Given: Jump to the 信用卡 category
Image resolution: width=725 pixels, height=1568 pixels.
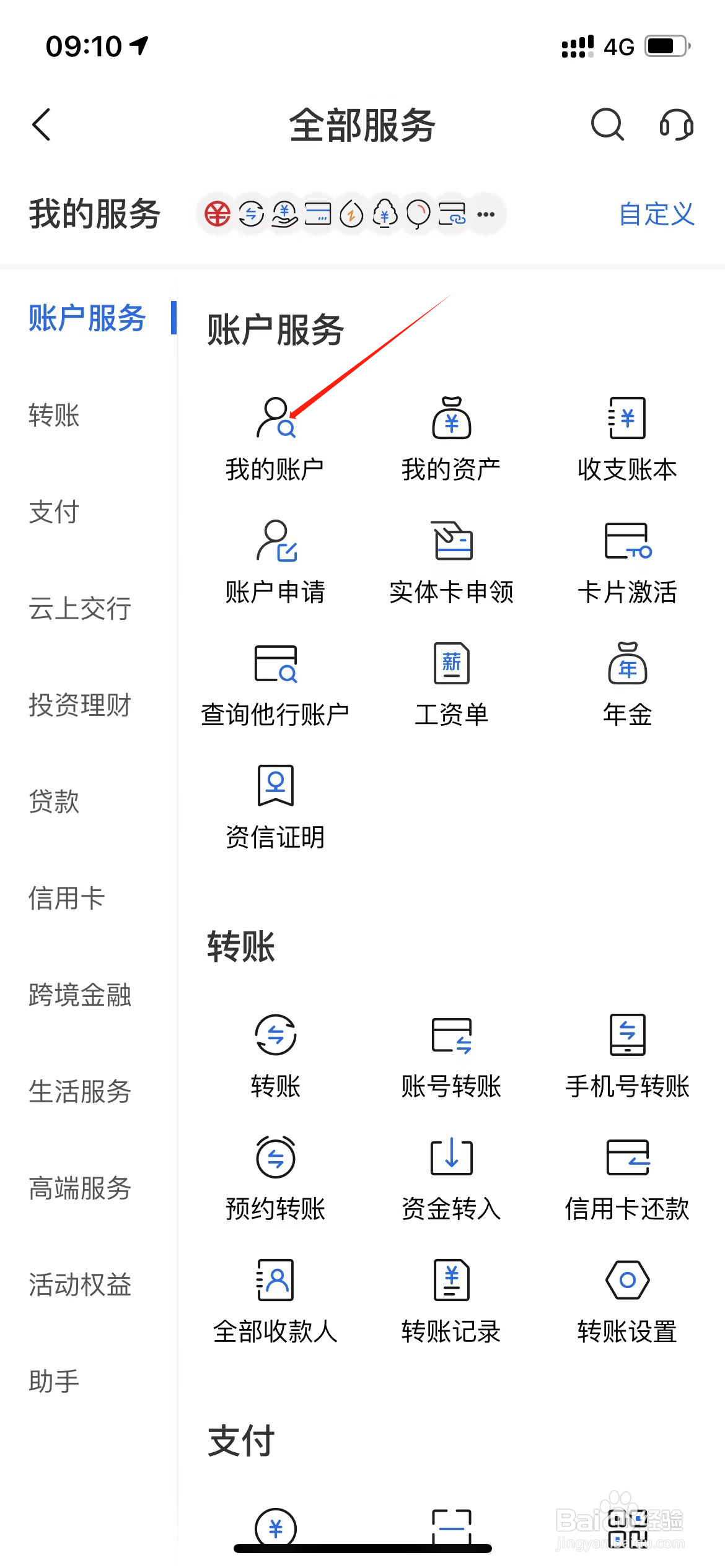Looking at the screenshot, I should click(x=67, y=898).
